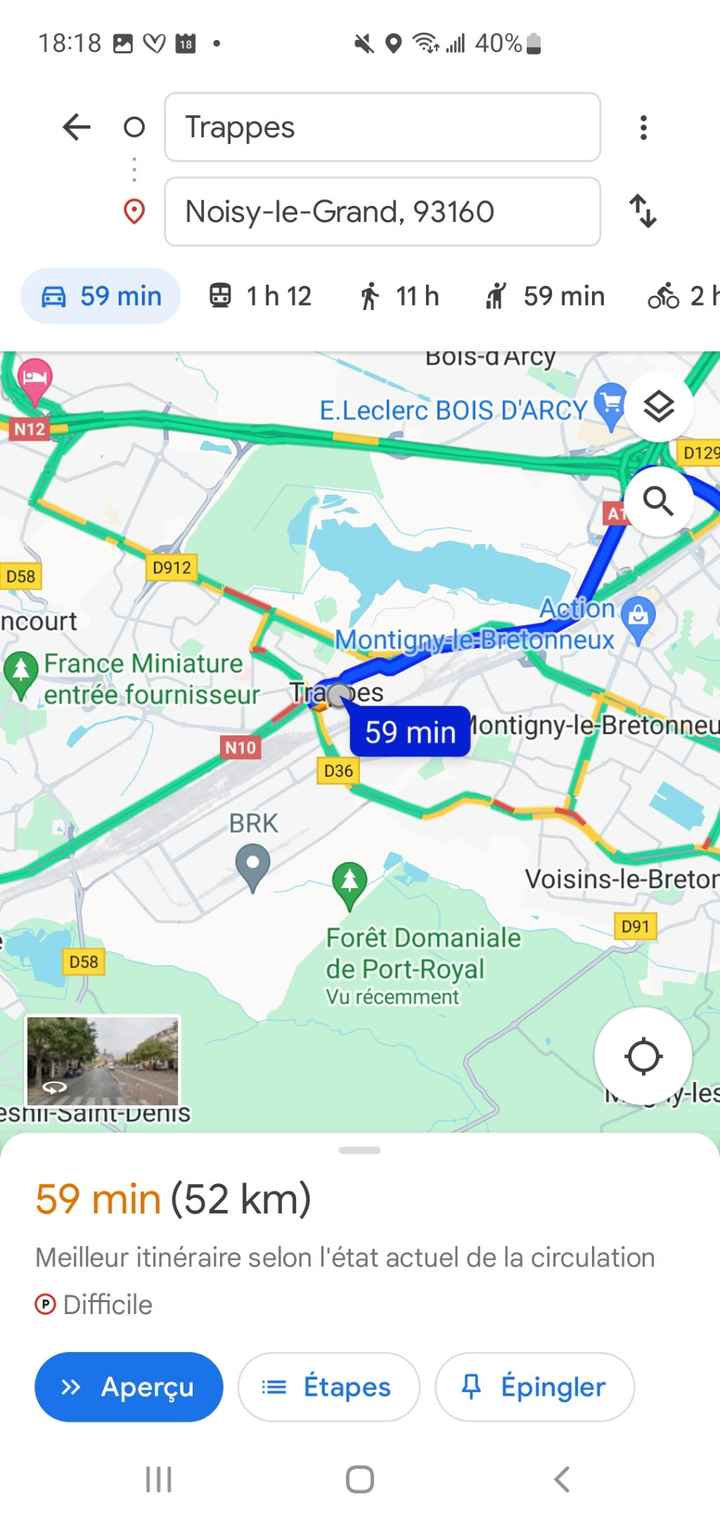720x1520 pixels.
Task: Go back using the top arrow
Action: pyautogui.click(x=76, y=127)
